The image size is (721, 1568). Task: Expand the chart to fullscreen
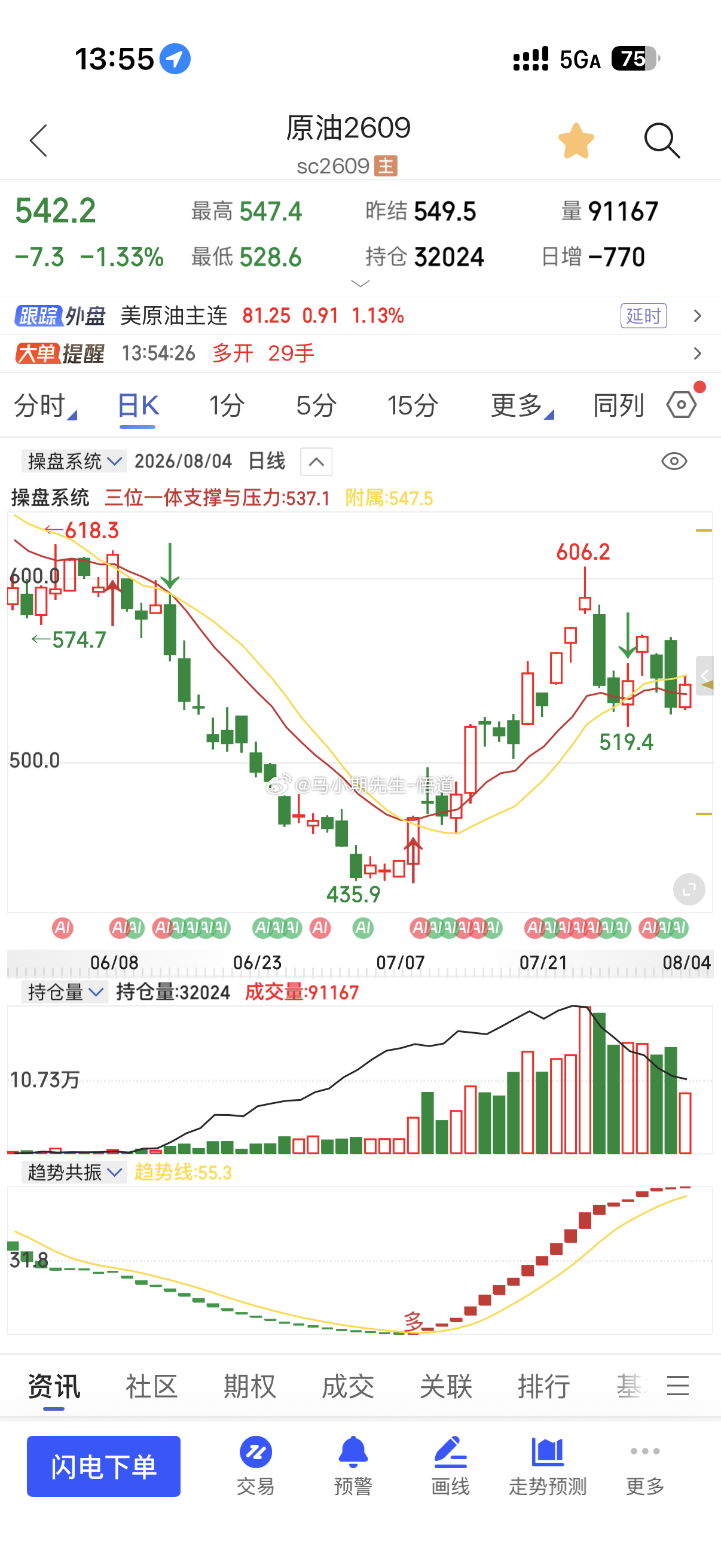689,889
